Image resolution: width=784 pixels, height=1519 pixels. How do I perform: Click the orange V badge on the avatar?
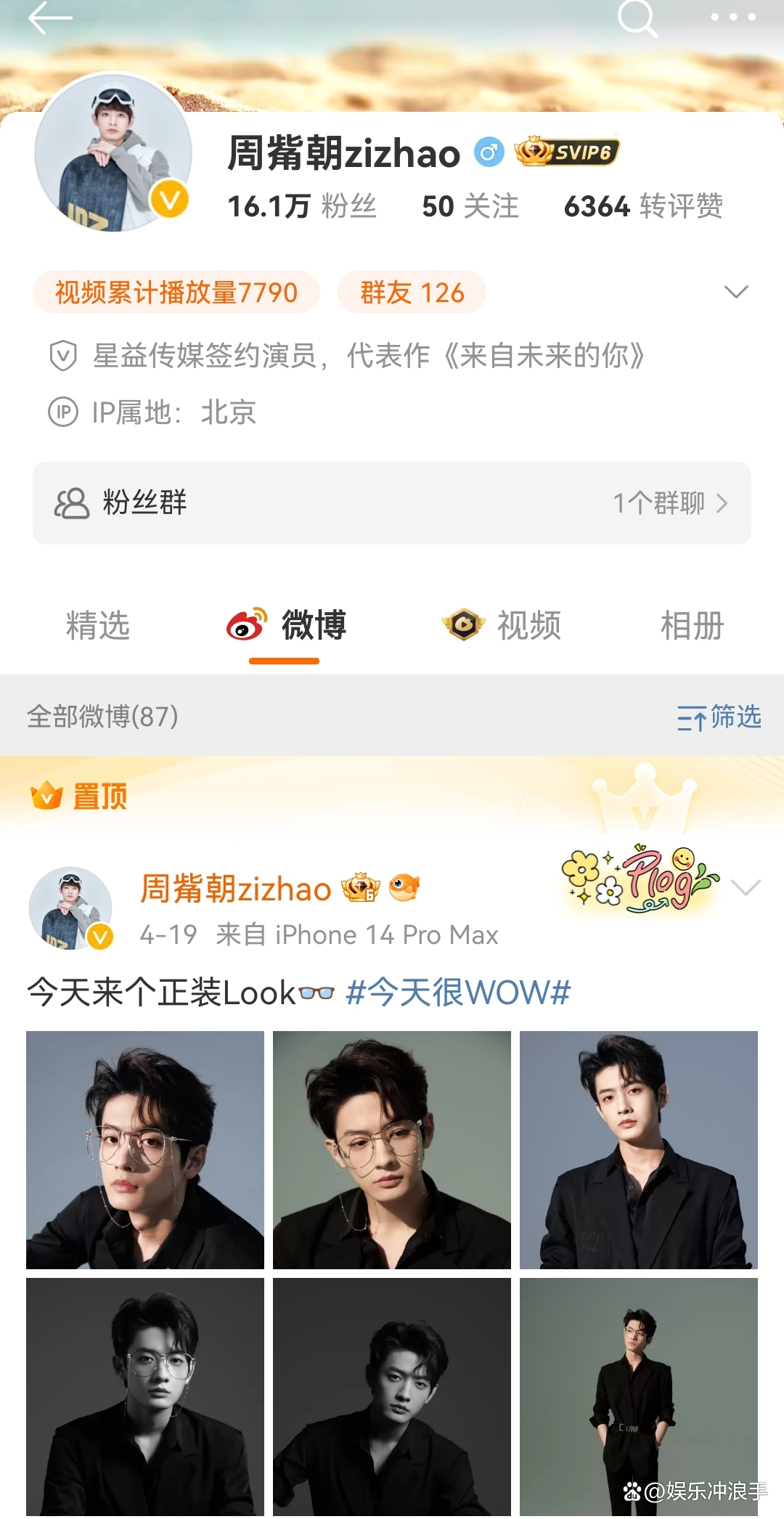[168, 197]
